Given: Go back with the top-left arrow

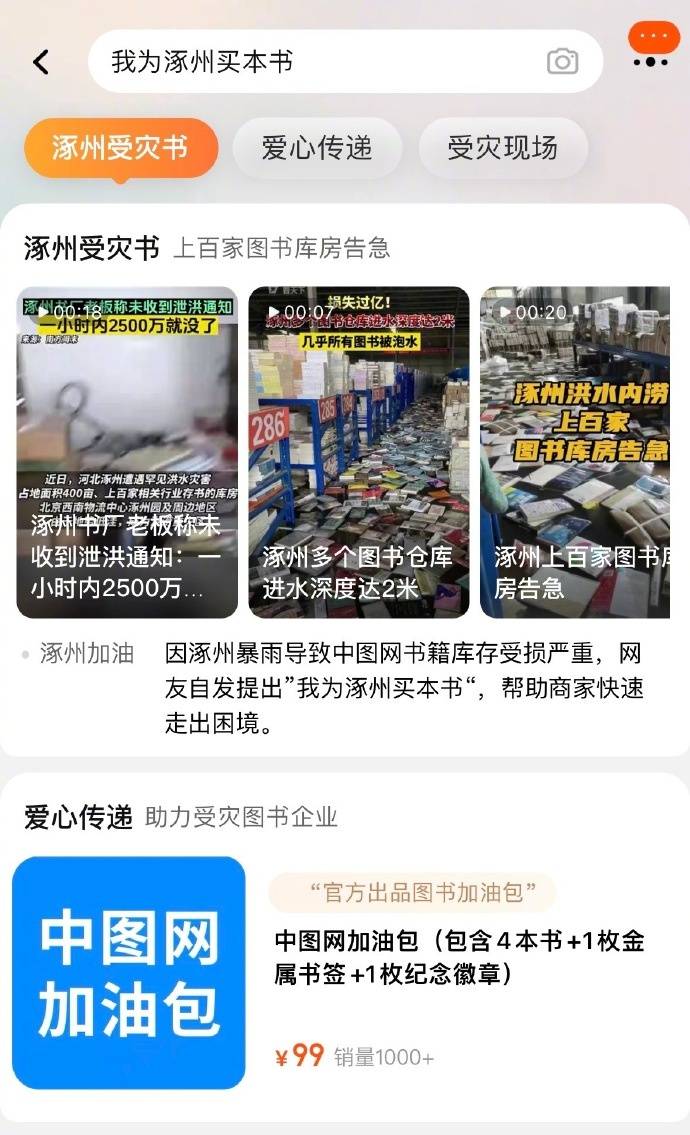Looking at the screenshot, I should click(41, 62).
